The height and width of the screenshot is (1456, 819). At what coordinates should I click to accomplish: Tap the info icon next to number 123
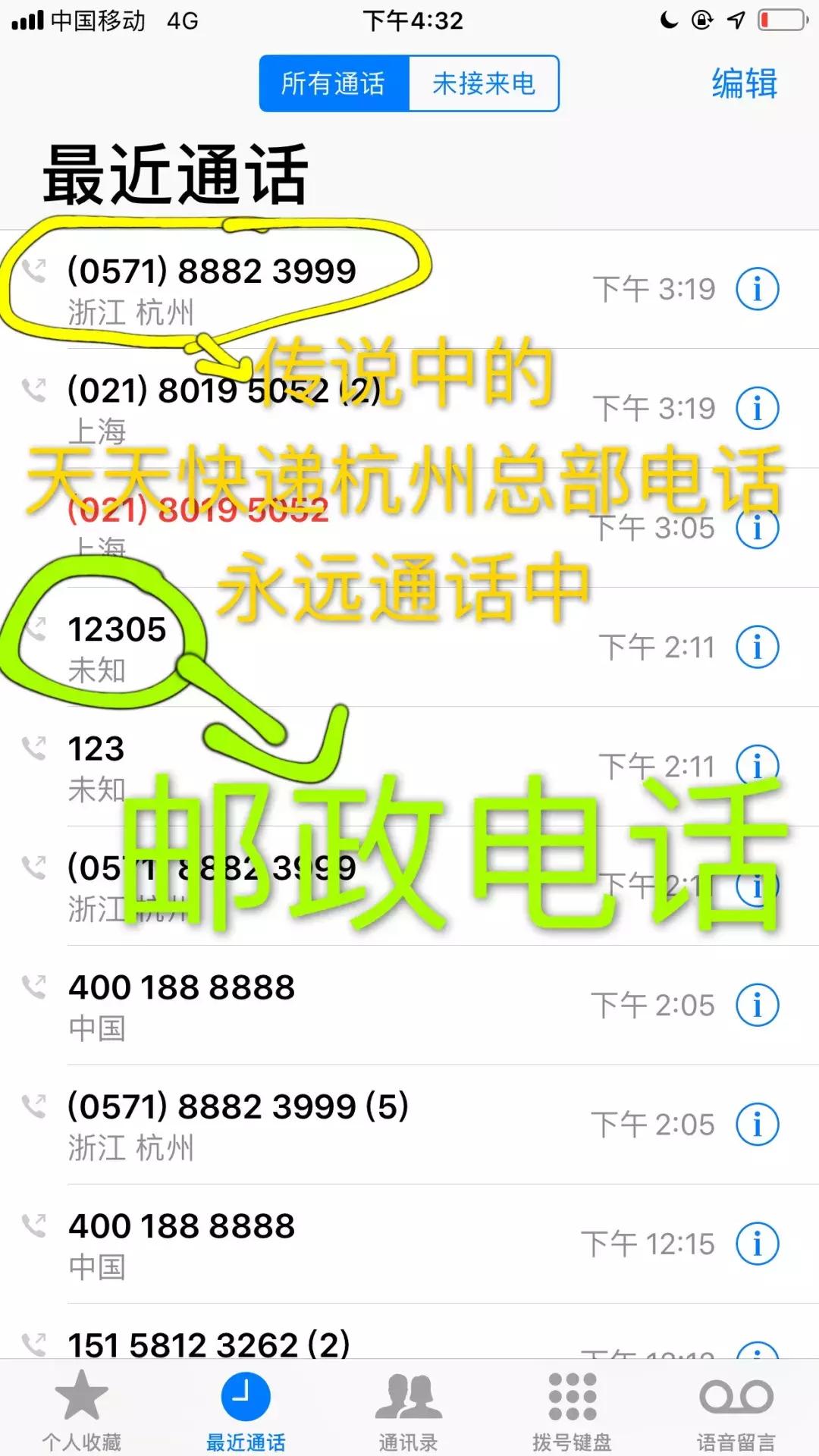tap(757, 764)
